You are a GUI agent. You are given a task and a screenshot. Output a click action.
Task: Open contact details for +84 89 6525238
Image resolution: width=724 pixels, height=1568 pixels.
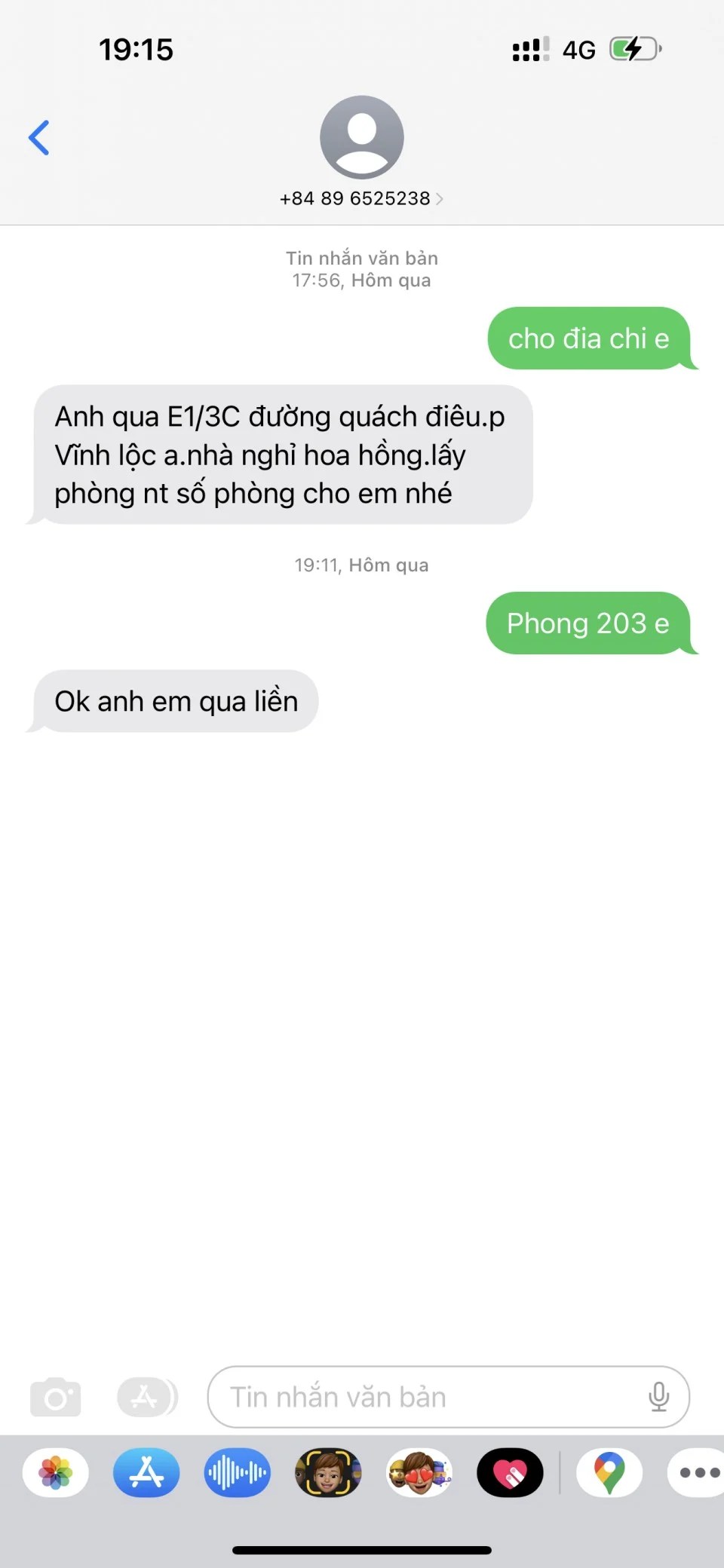pyautogui.click(x=361, y=198)
